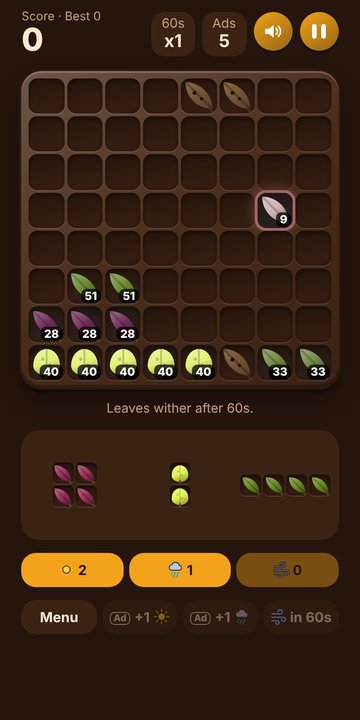Tap the wind timer chip 'in 60s'
This screenshot has width=360, height=720.
pyautogui.click(x=301, y=617)
